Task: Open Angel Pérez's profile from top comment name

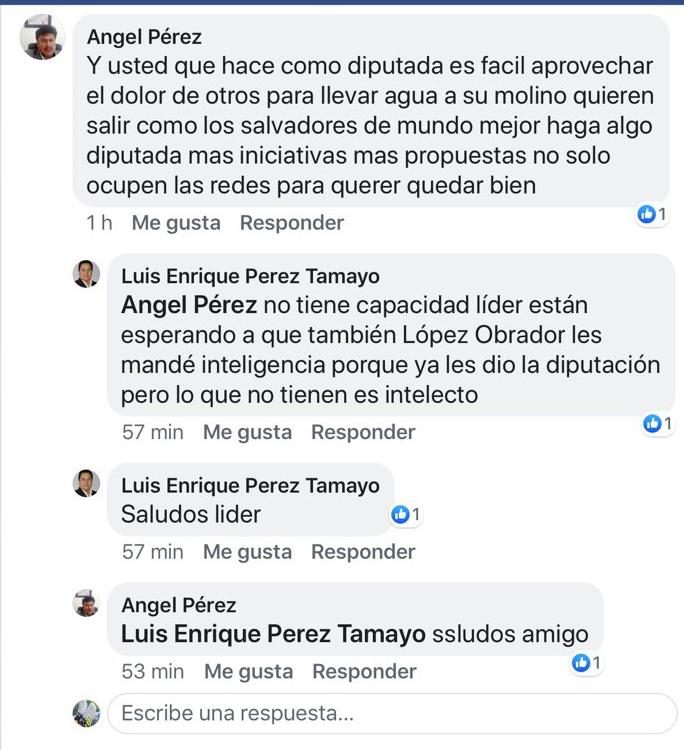Action: (144, 37)
